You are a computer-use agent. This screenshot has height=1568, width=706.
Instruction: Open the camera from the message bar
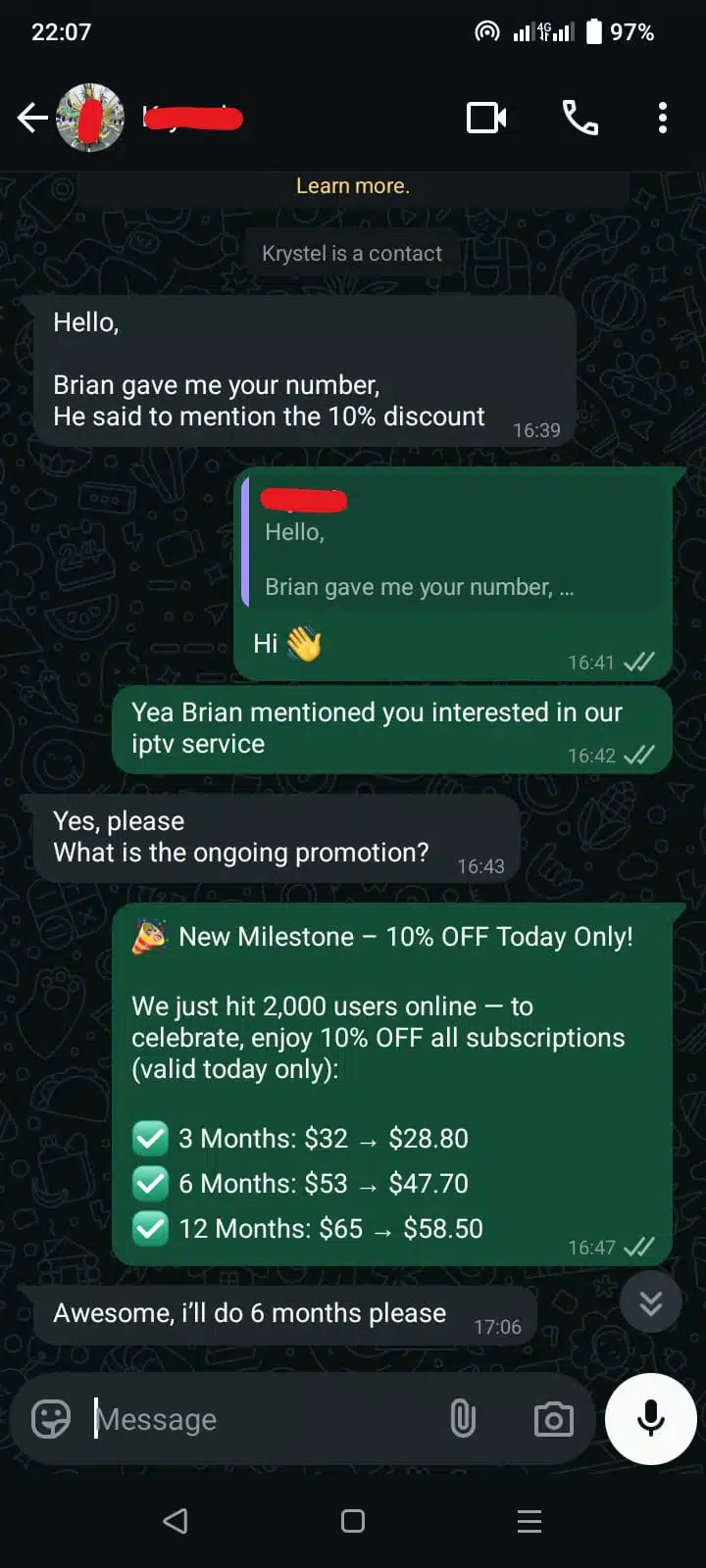[x=553, y=1419]
